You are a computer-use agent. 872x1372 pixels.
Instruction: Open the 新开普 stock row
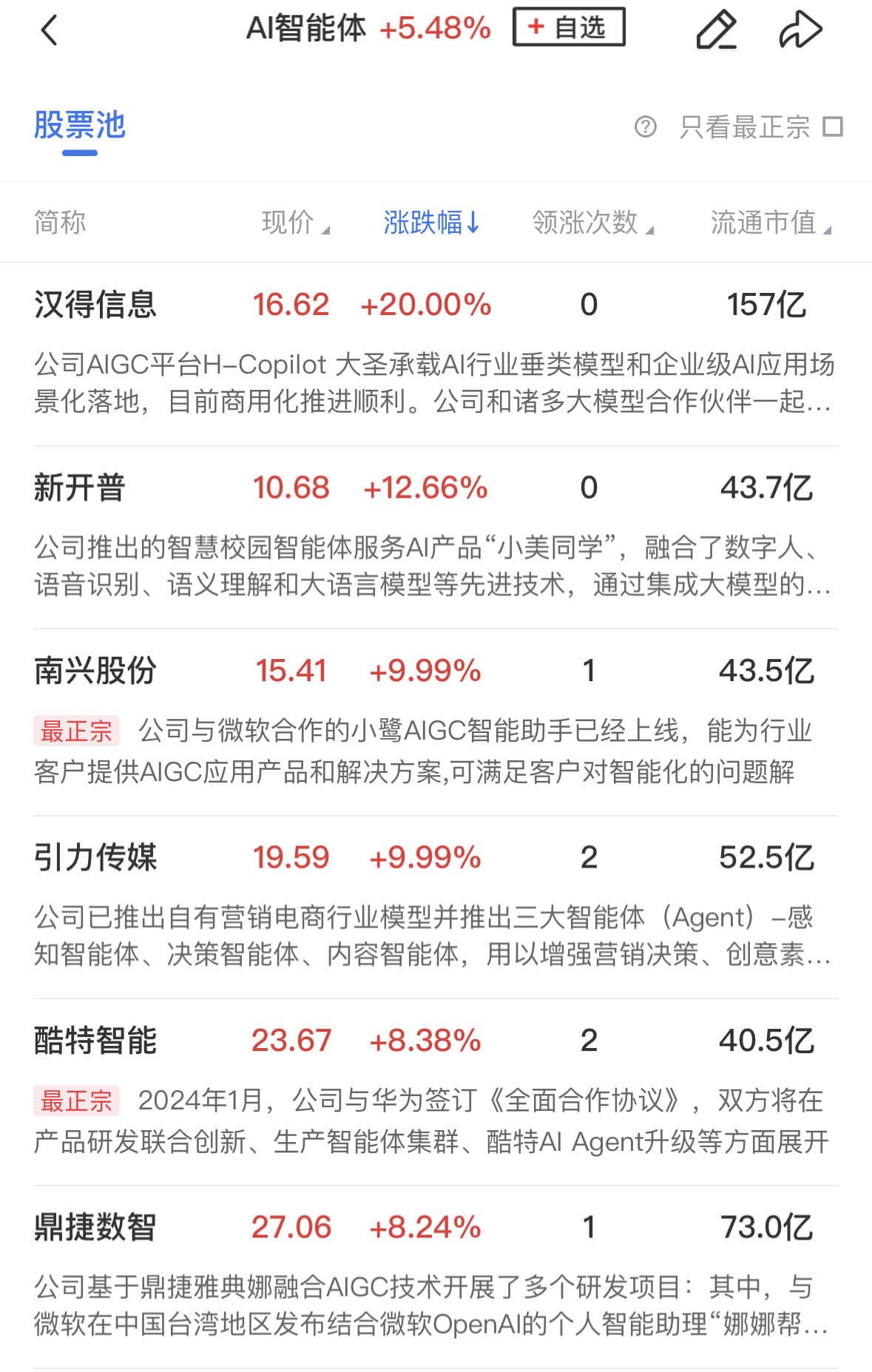coord(80,488)
